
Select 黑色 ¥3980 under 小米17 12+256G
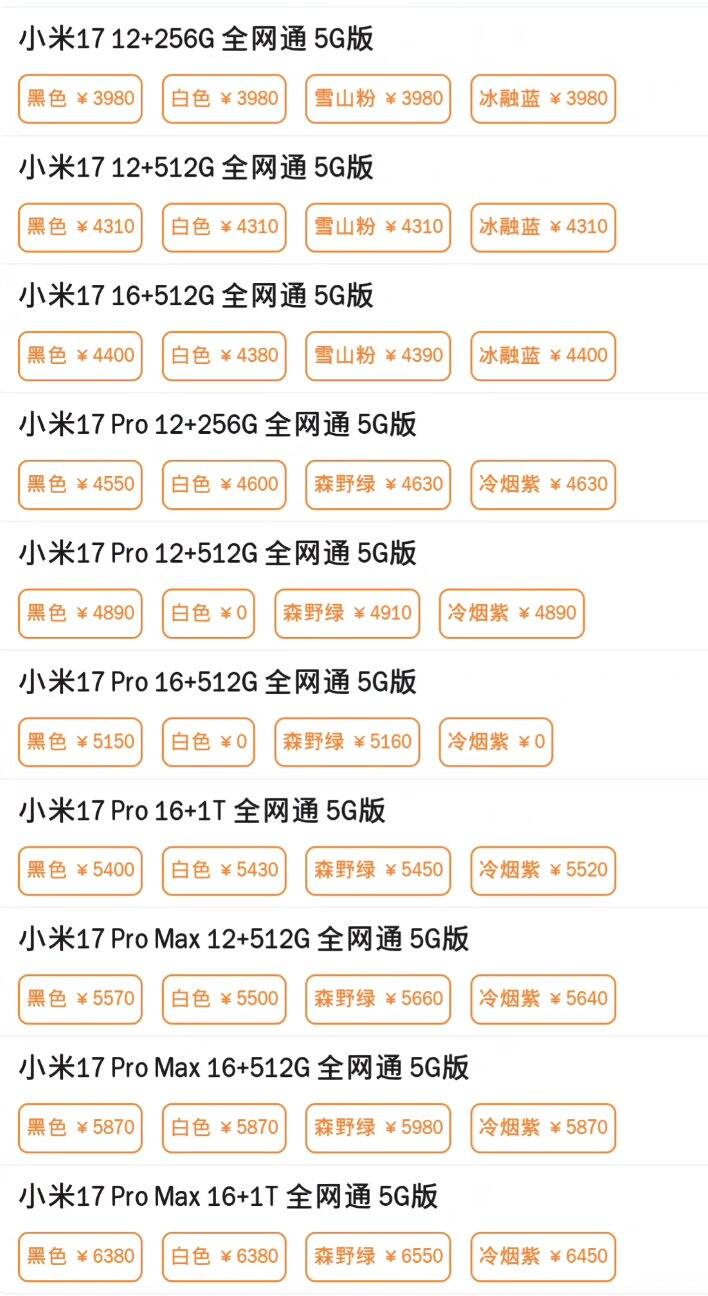(x=80, y=98)
